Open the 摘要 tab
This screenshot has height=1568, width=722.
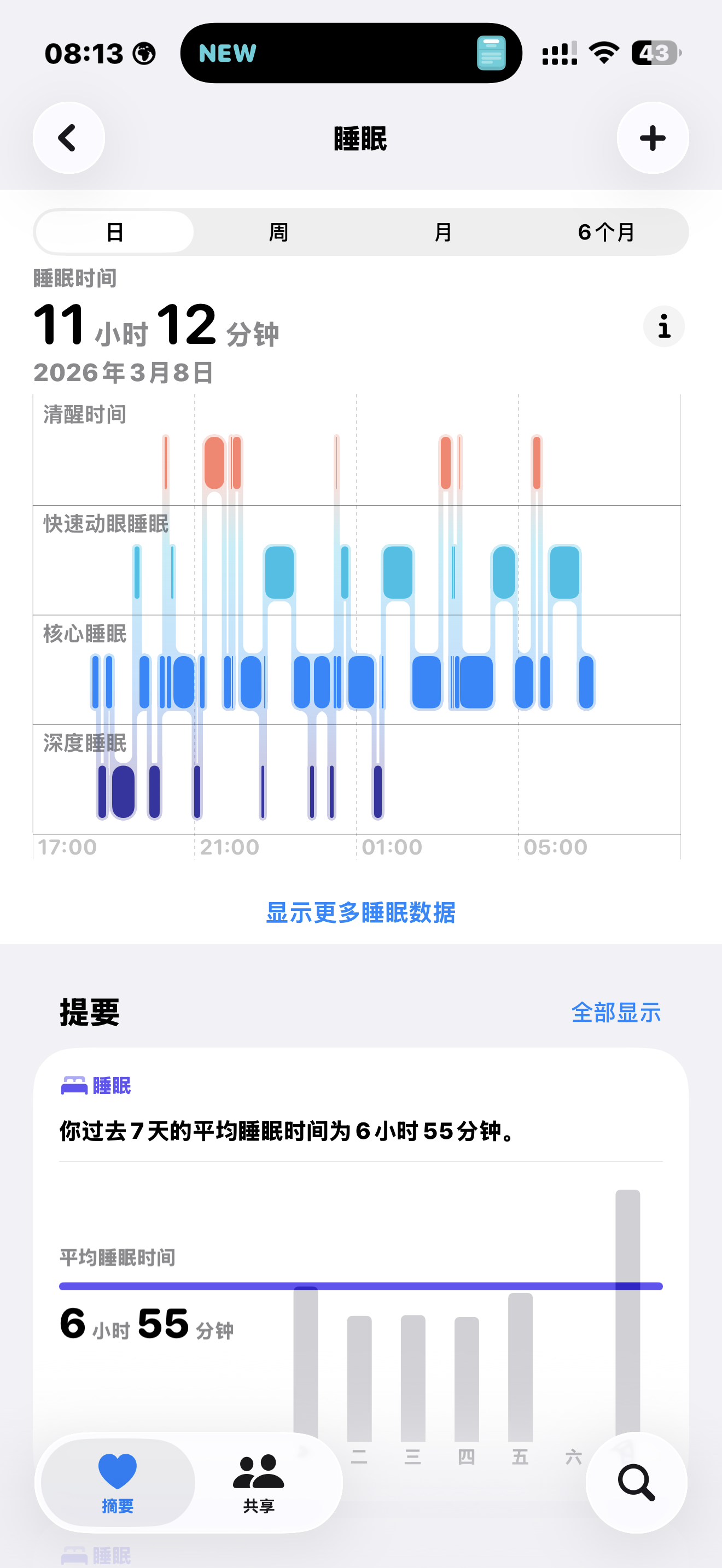pos(118,1483)
